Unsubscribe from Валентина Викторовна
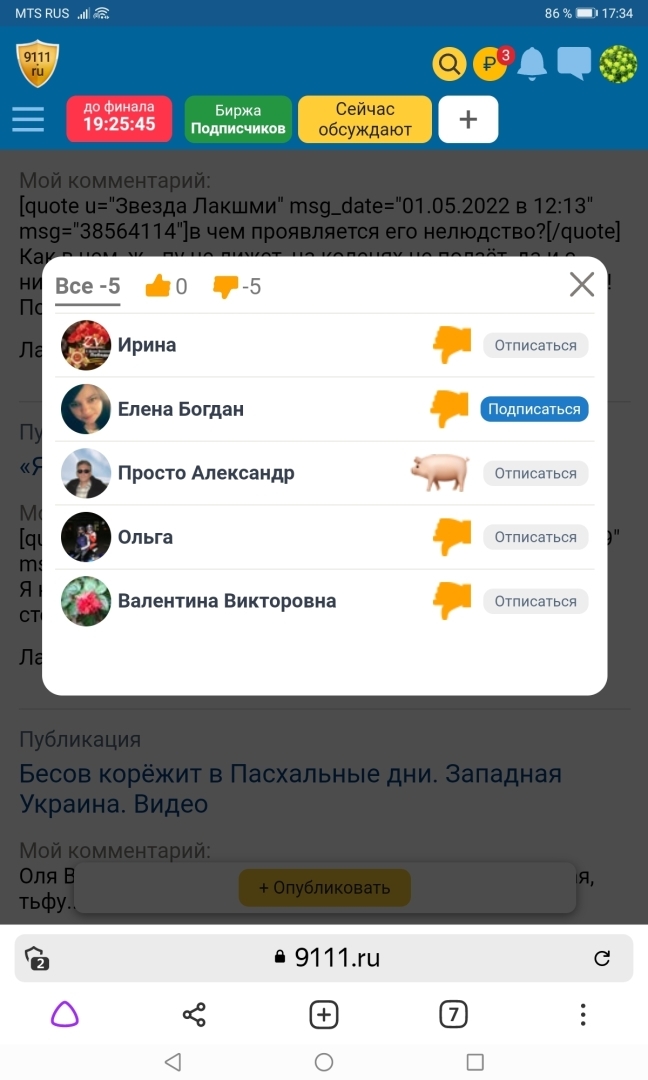 (535, 601)
